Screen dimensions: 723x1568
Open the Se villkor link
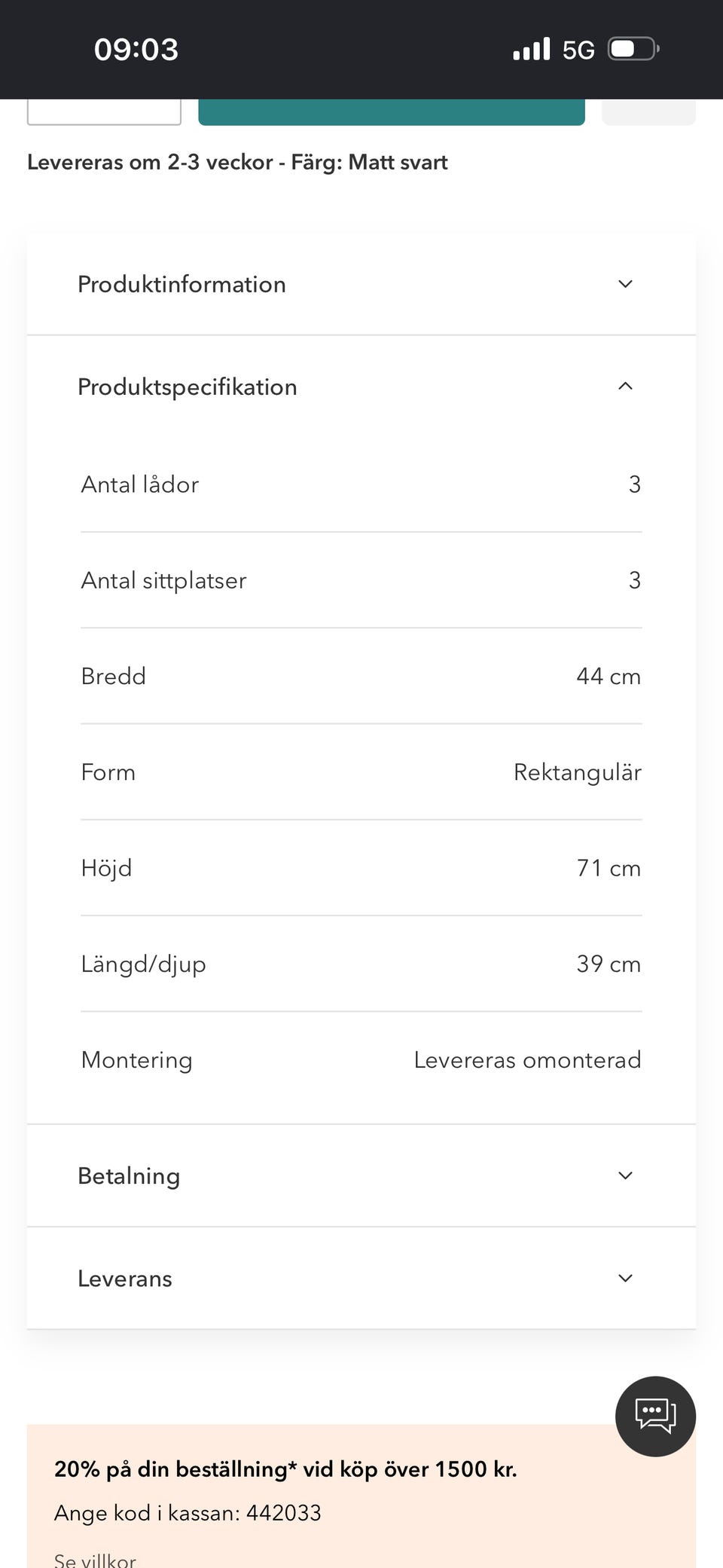(x=95, y=1558)
